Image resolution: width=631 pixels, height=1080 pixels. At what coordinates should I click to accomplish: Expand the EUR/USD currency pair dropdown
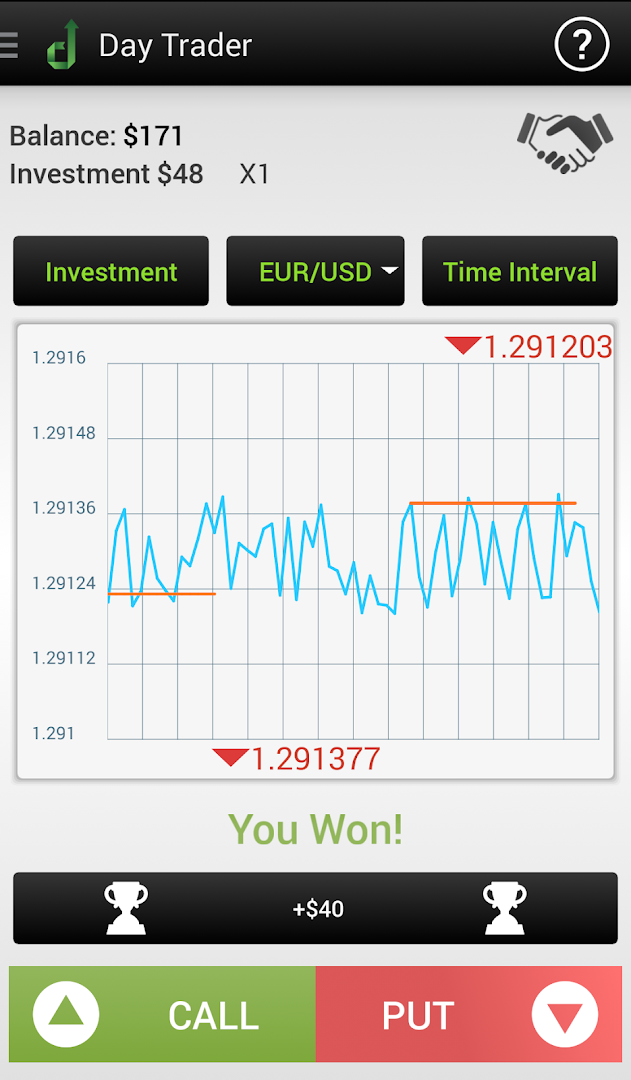tap(316, 272)
